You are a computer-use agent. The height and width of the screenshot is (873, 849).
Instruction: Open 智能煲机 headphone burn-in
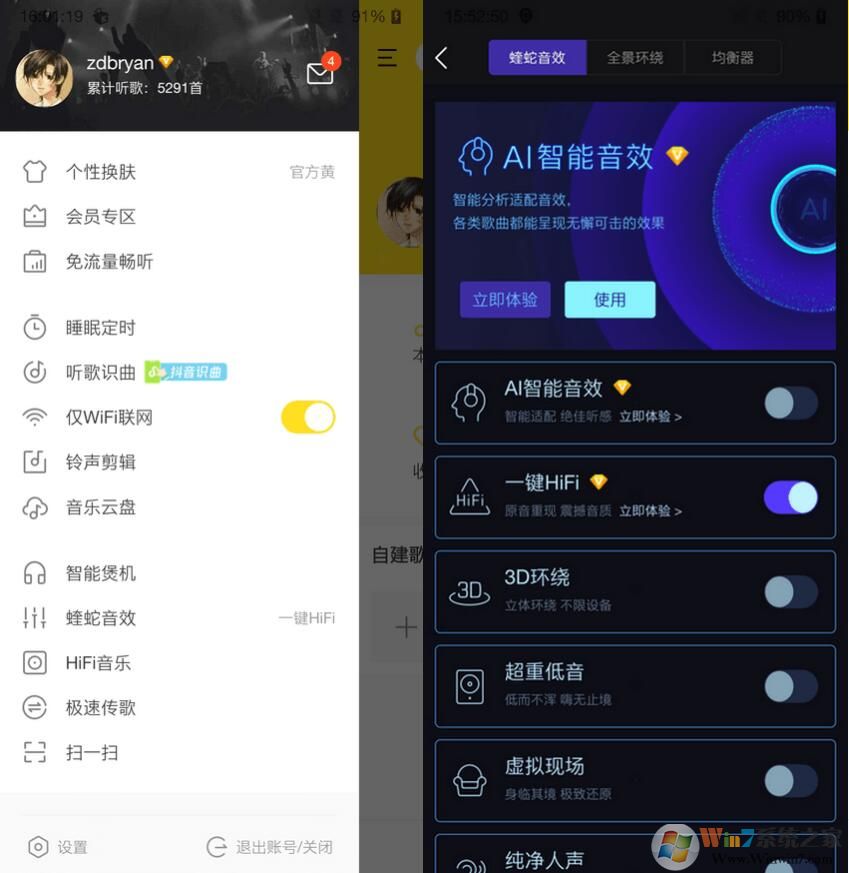[100, 574]
